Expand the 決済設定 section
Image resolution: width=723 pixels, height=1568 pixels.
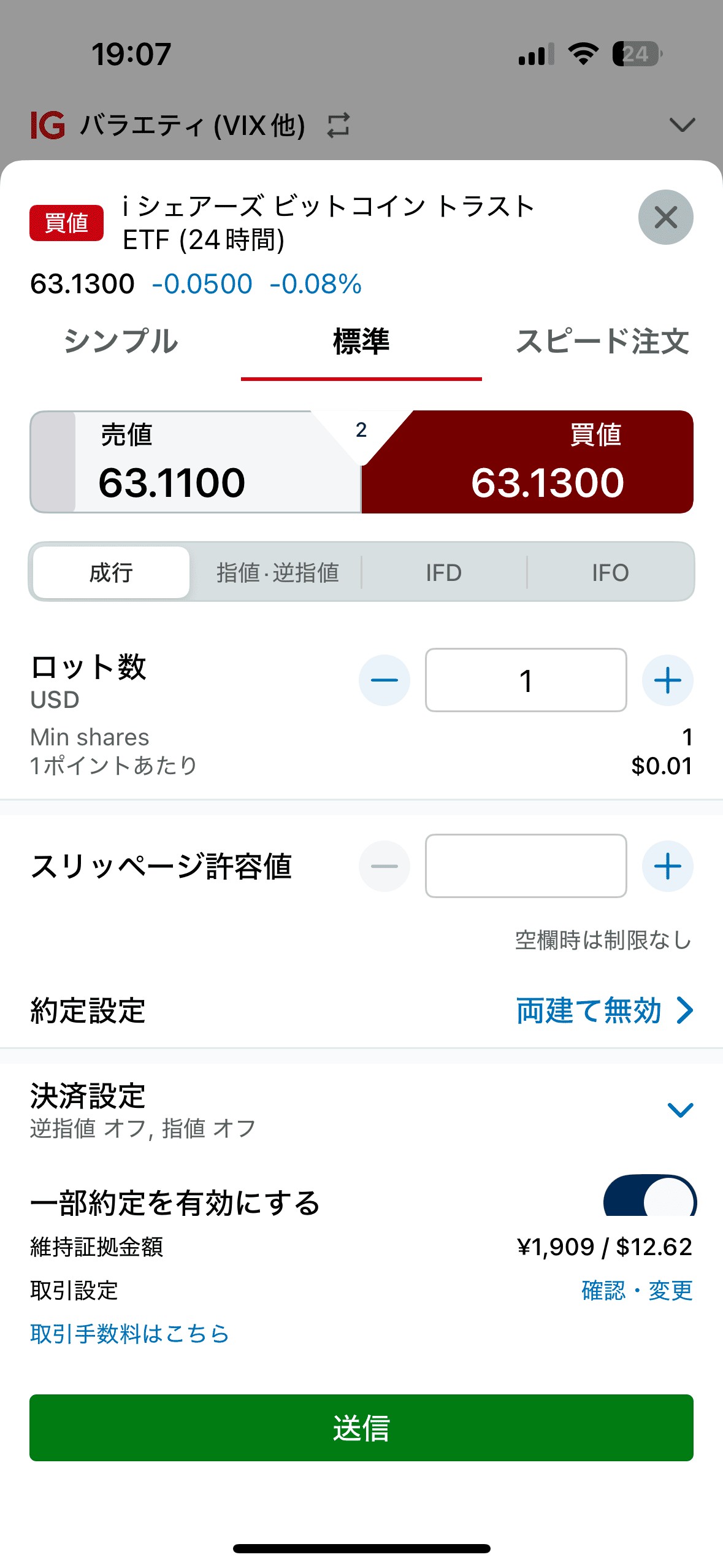click(679, 1109)
